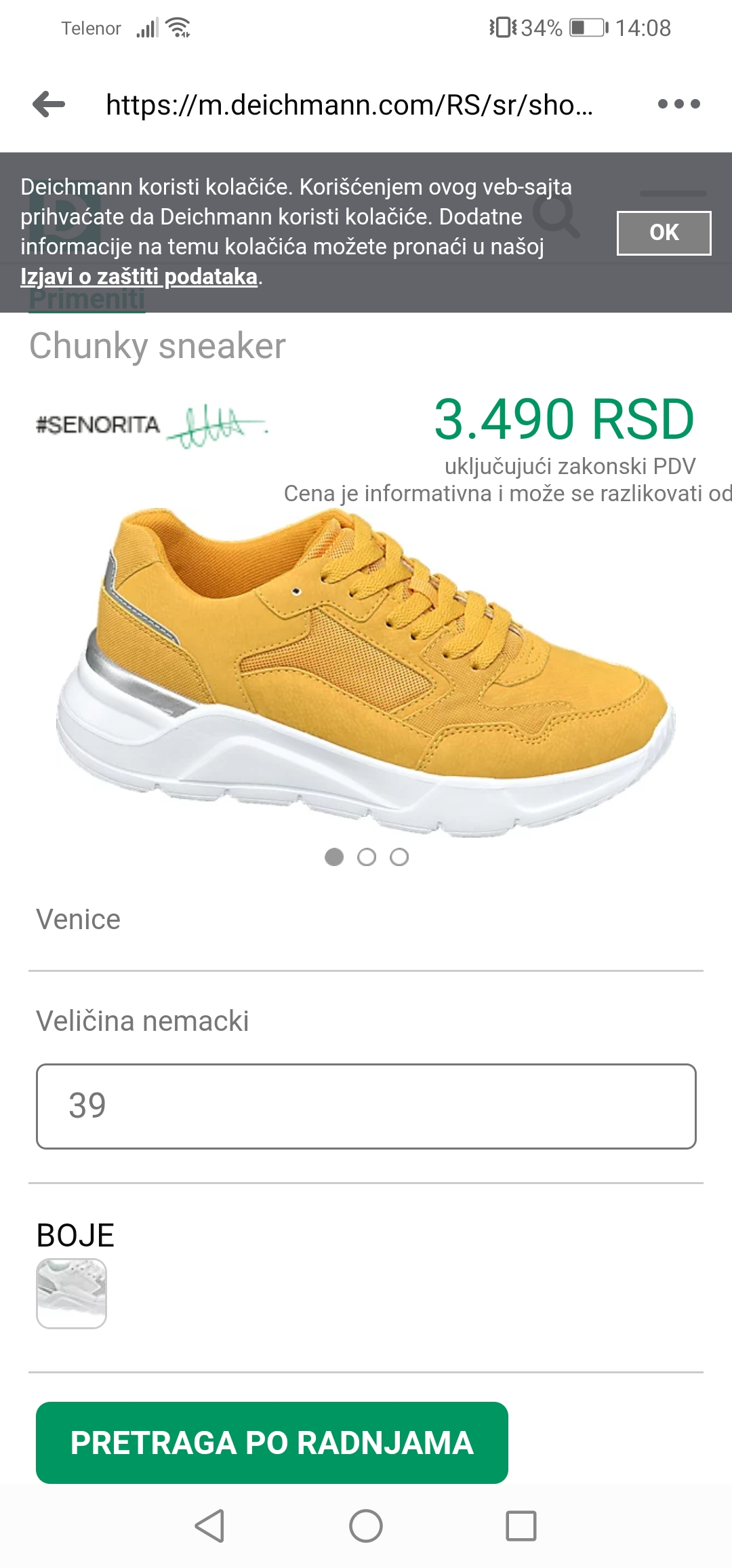This screenshot has width=732, height=1568.
Task: Show the second product photo via page dot
Action: coord(367,857)
